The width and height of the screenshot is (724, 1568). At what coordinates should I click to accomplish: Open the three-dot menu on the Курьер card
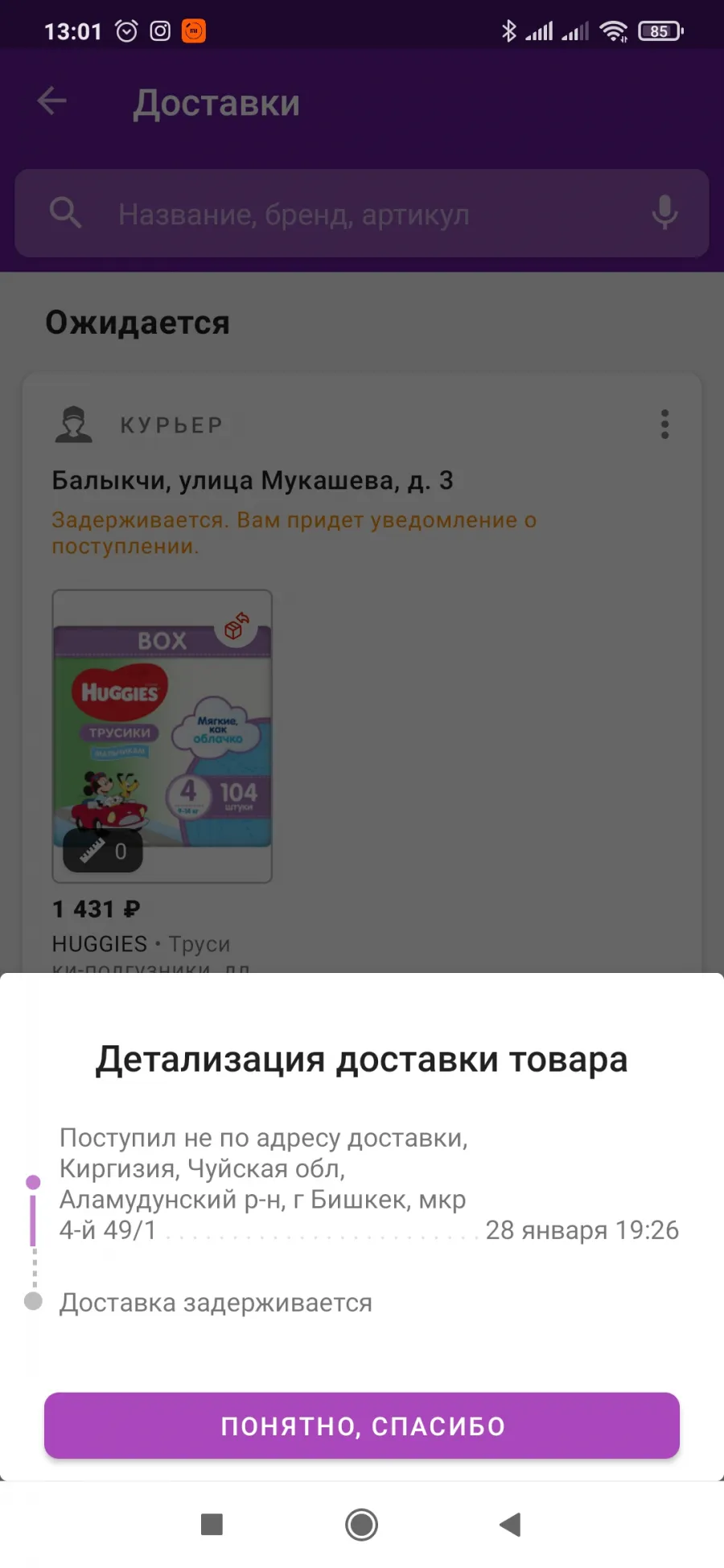tap(664, 424)
